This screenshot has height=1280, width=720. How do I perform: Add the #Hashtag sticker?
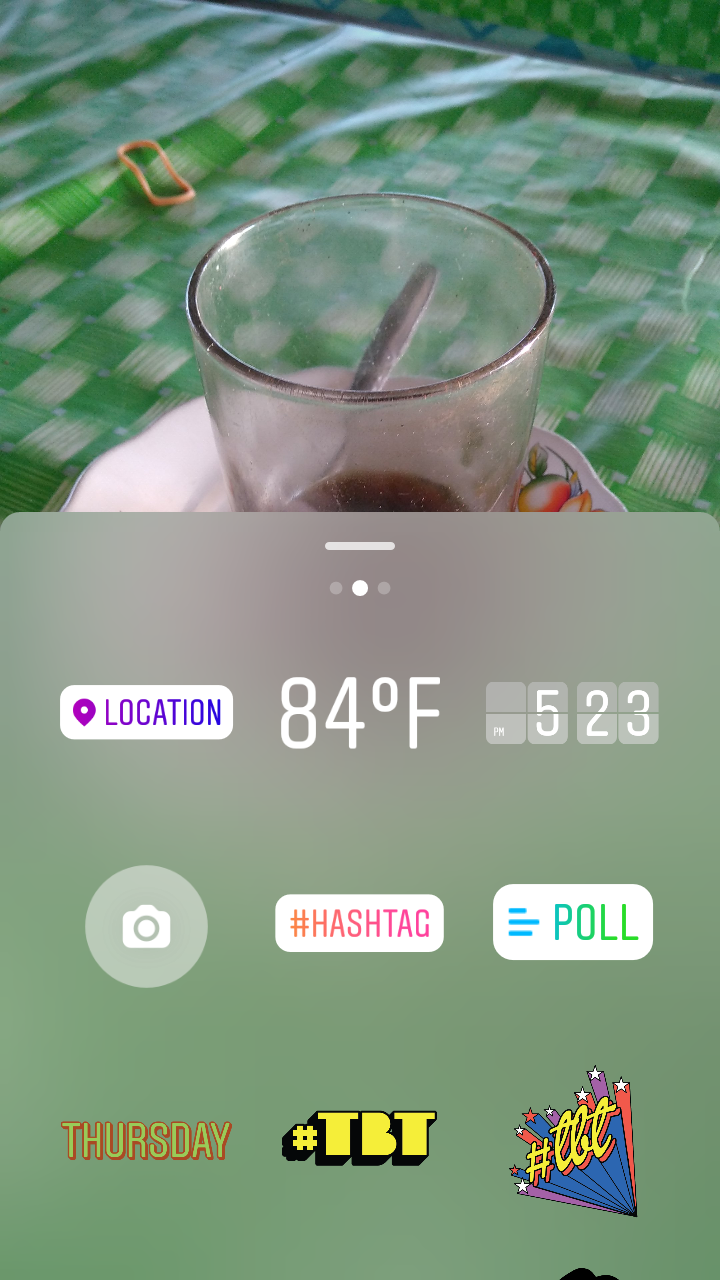point(360,923)
